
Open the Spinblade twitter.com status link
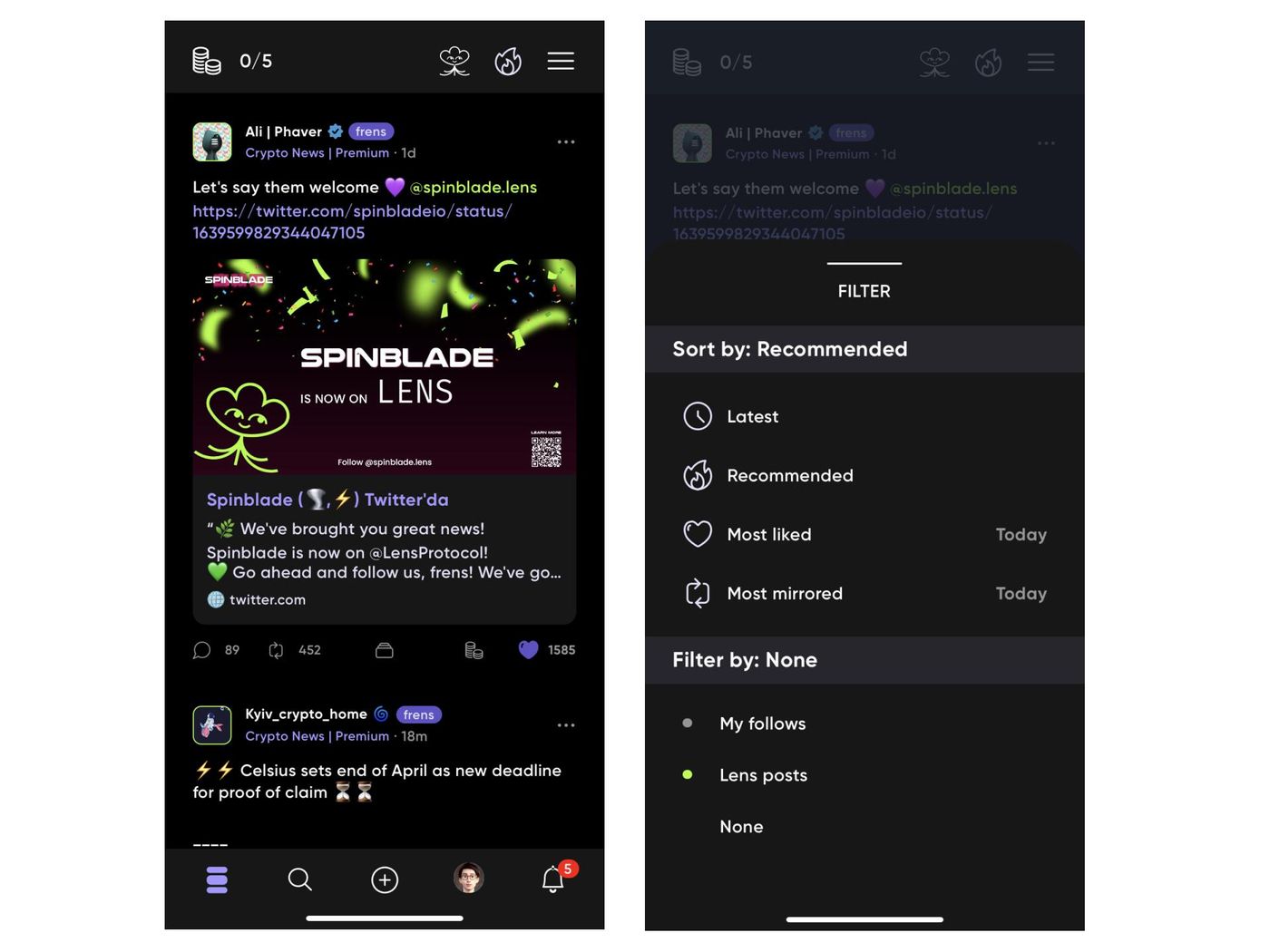pyautogui.click(x=352, y=221)
